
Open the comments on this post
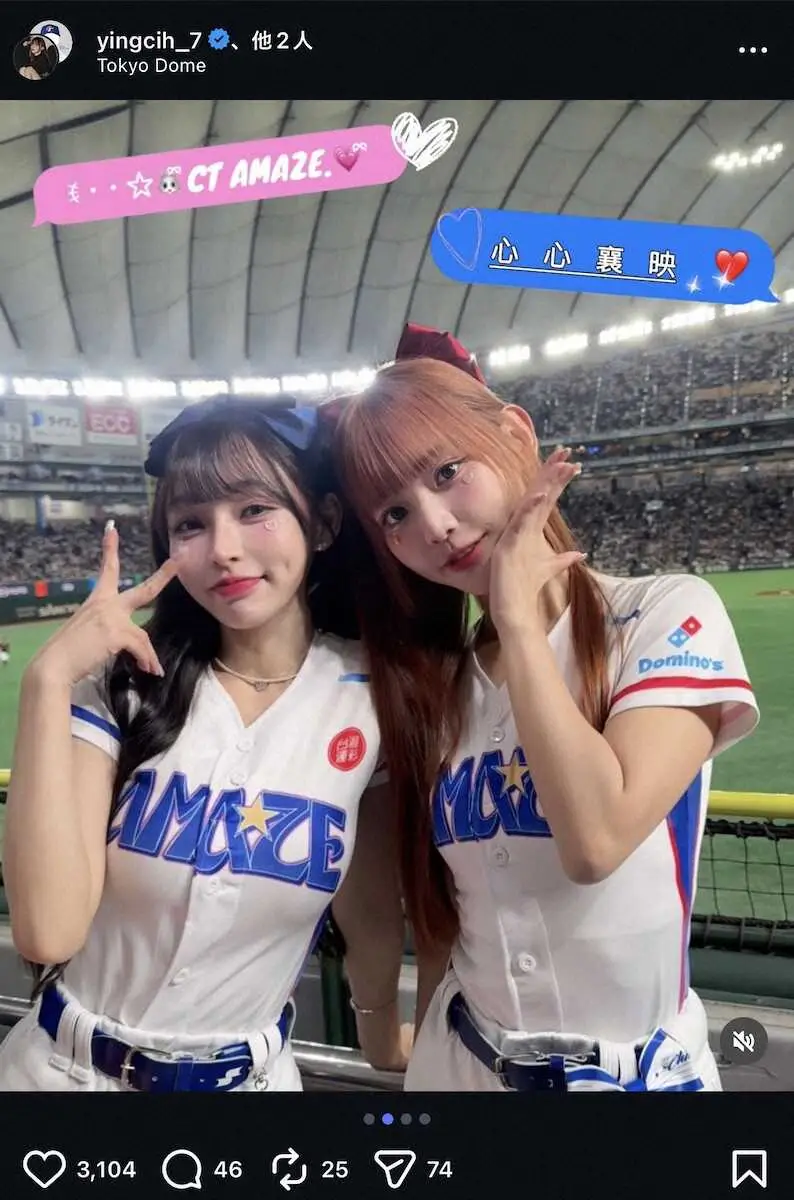pyautogui.click(x=182, y=1168)
